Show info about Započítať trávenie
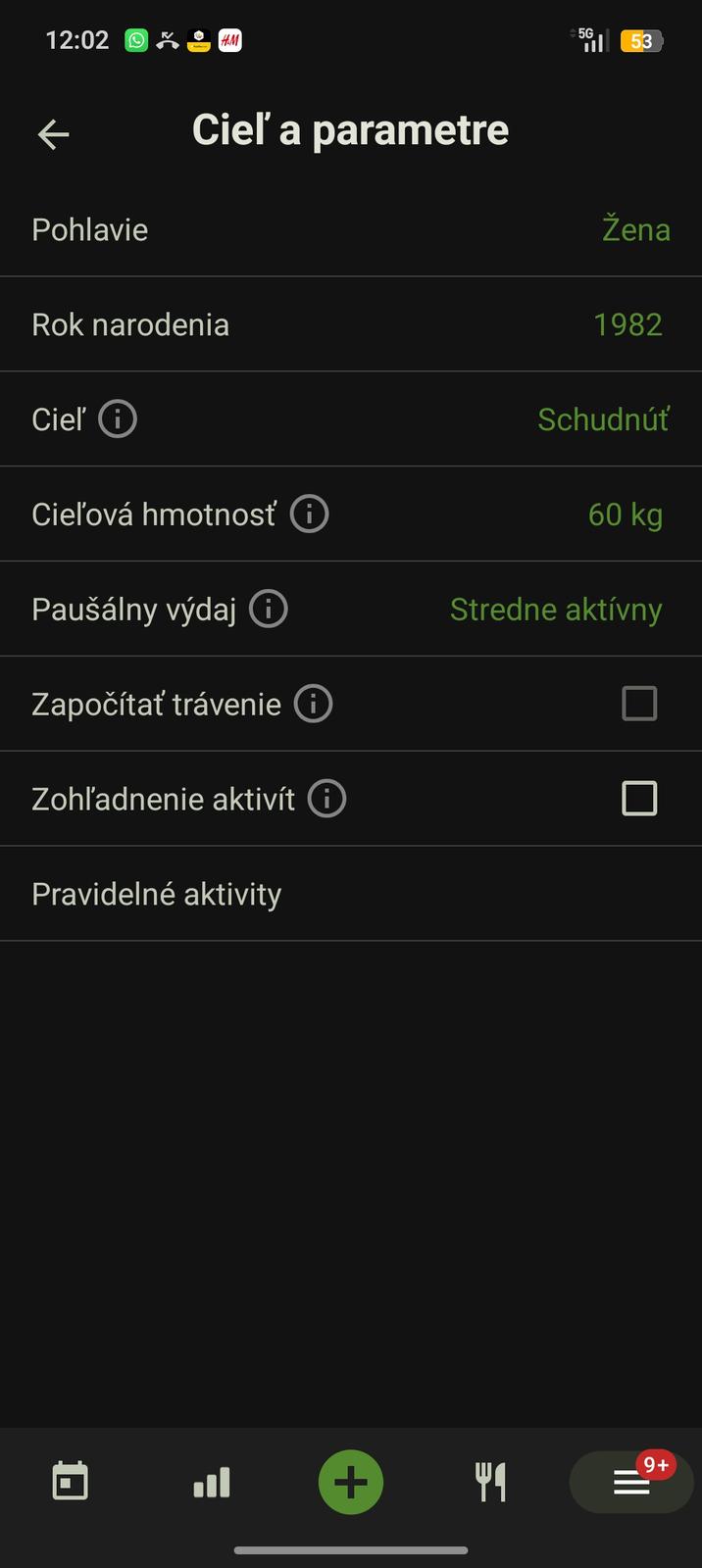 click(x=314, y=704)
